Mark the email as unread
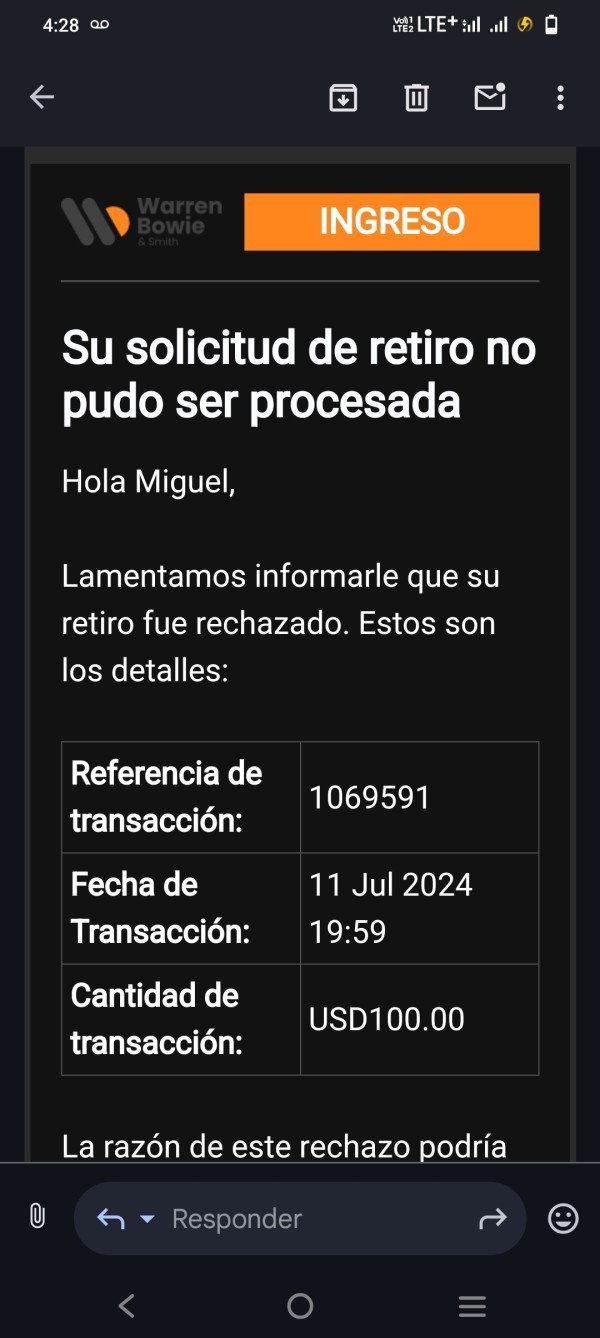Image resolution: width=600 pixels, height=1338 pixels. pos(490,96)
